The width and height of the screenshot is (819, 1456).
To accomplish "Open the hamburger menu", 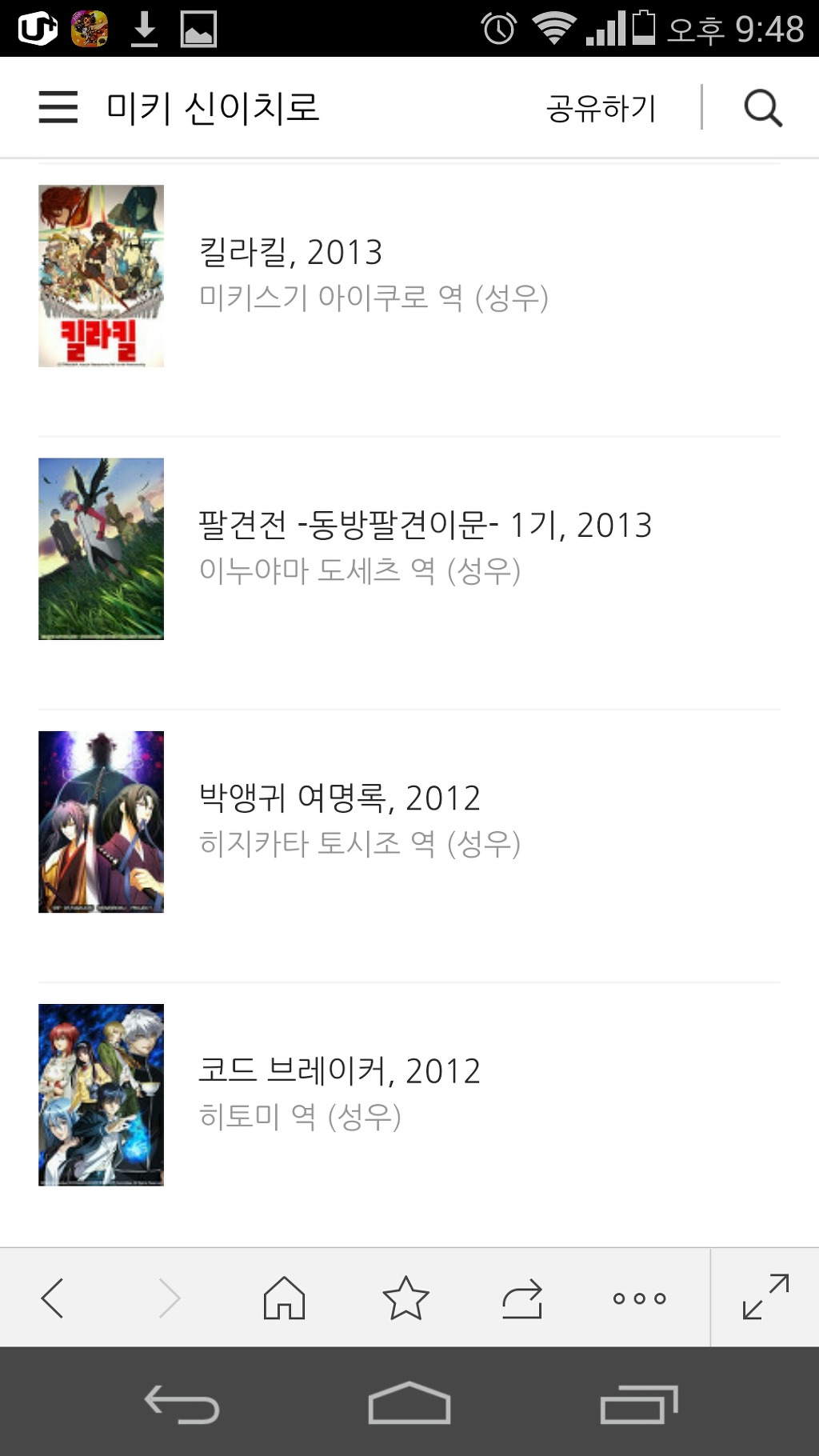I will (58, 107).
